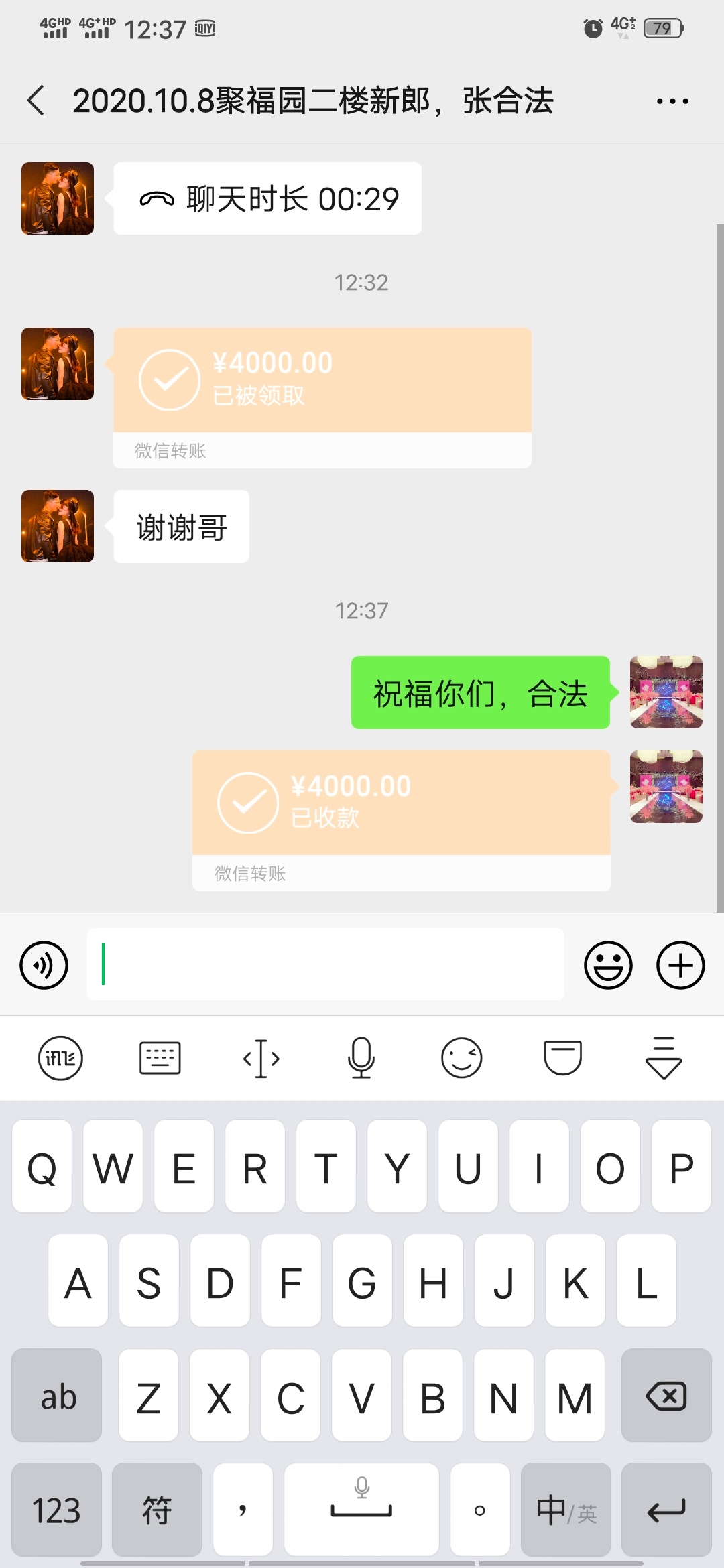The image size is (724, 1568).
Task: Switch to voice message input
Action: [x=44, y=965]
